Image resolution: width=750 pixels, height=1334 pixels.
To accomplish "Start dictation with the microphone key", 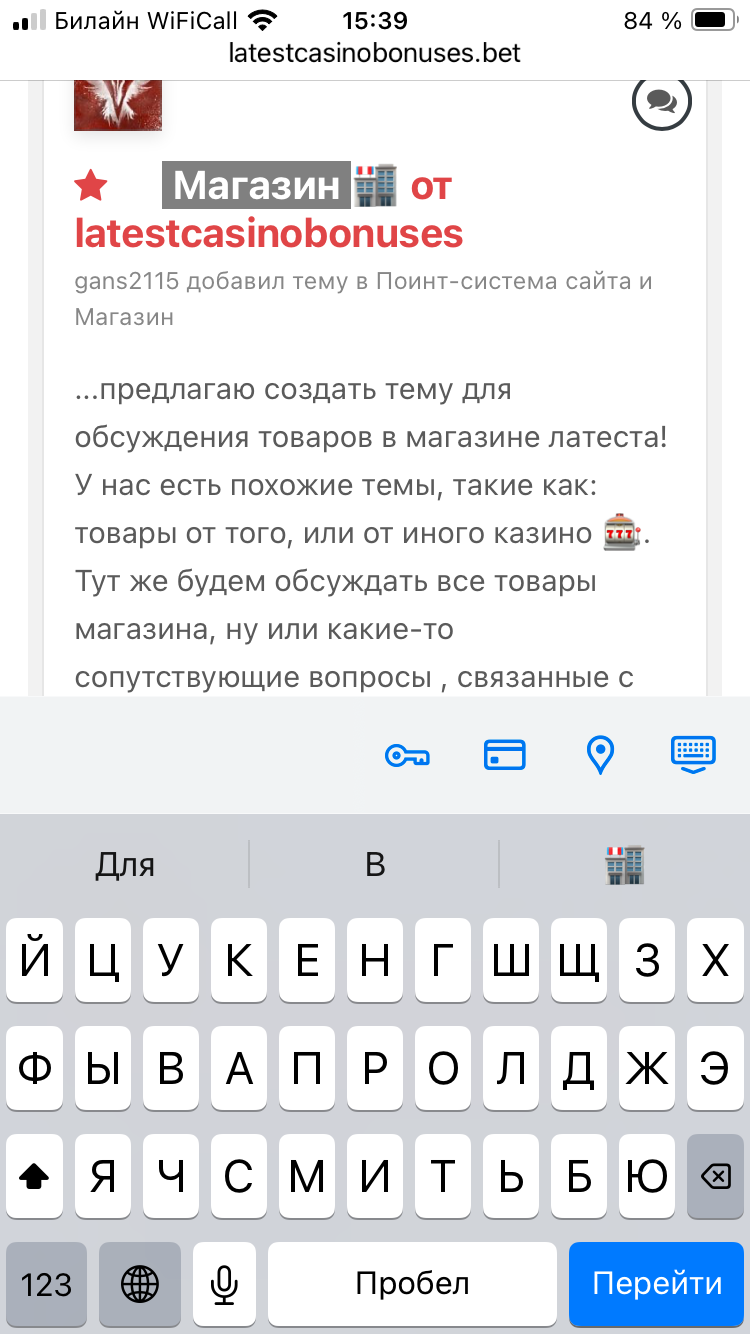I will click(x=224, y=1284).
